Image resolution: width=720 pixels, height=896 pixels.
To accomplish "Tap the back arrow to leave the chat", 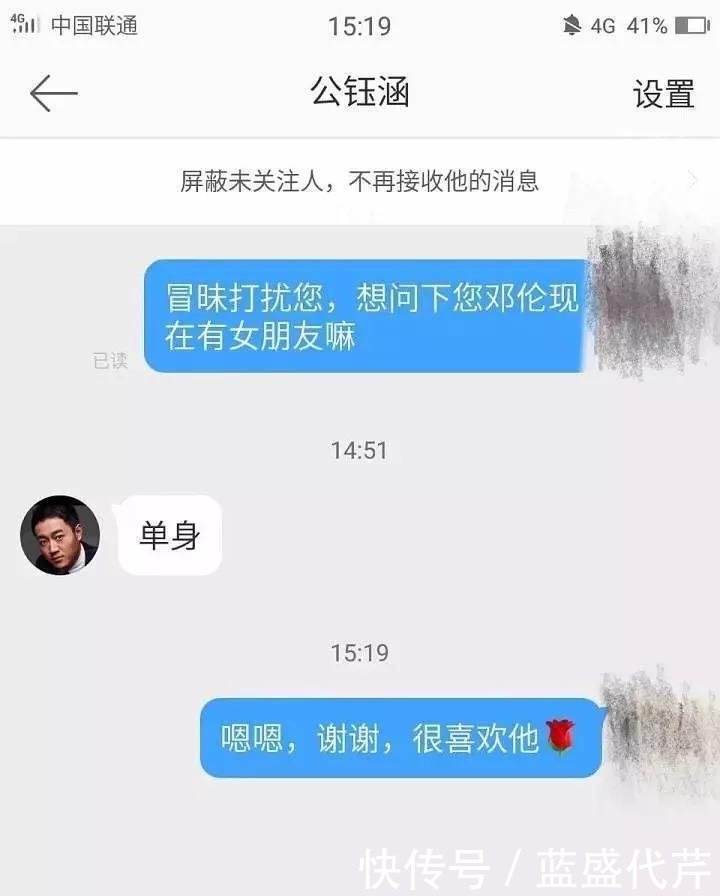I will [x=55, y=92].
